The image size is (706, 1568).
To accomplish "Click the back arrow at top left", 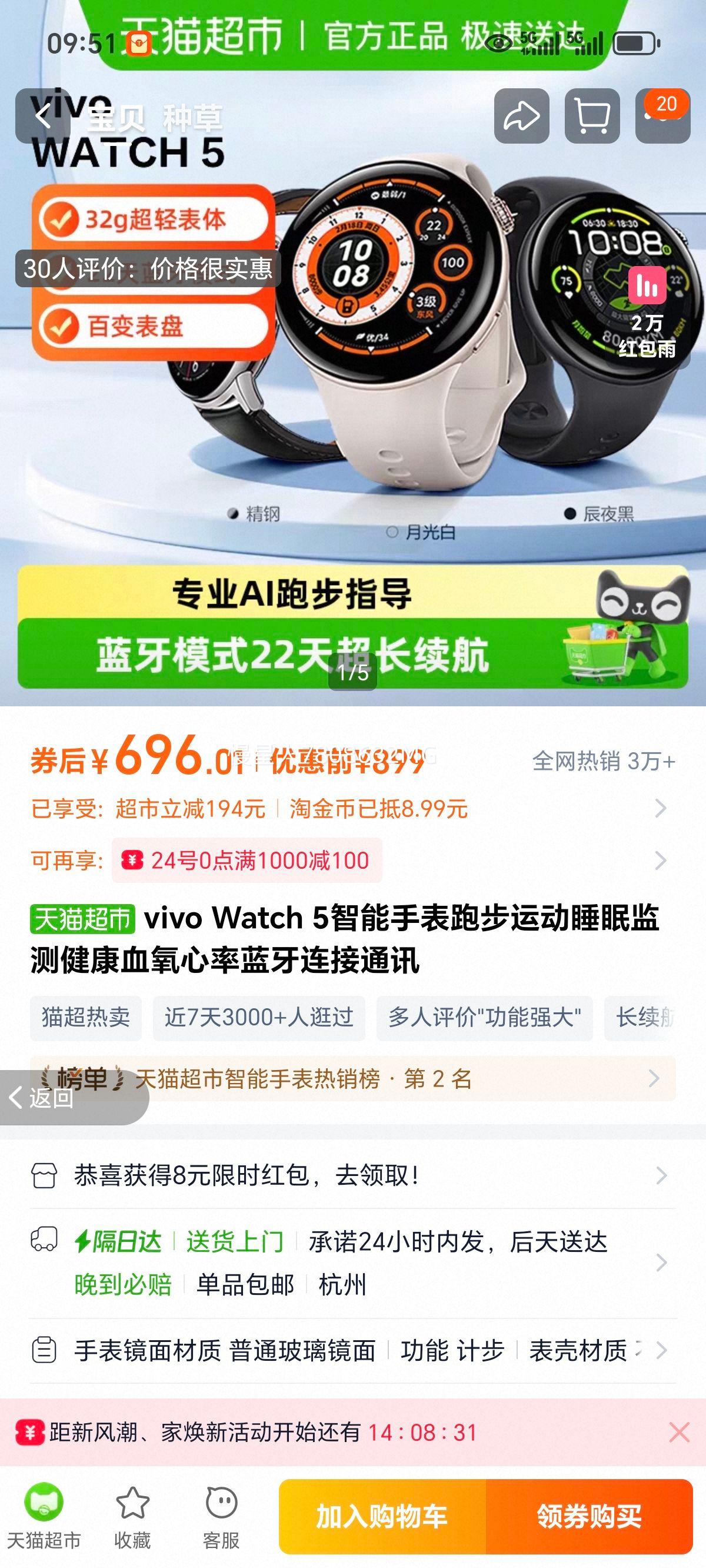I will coord(44,115).
